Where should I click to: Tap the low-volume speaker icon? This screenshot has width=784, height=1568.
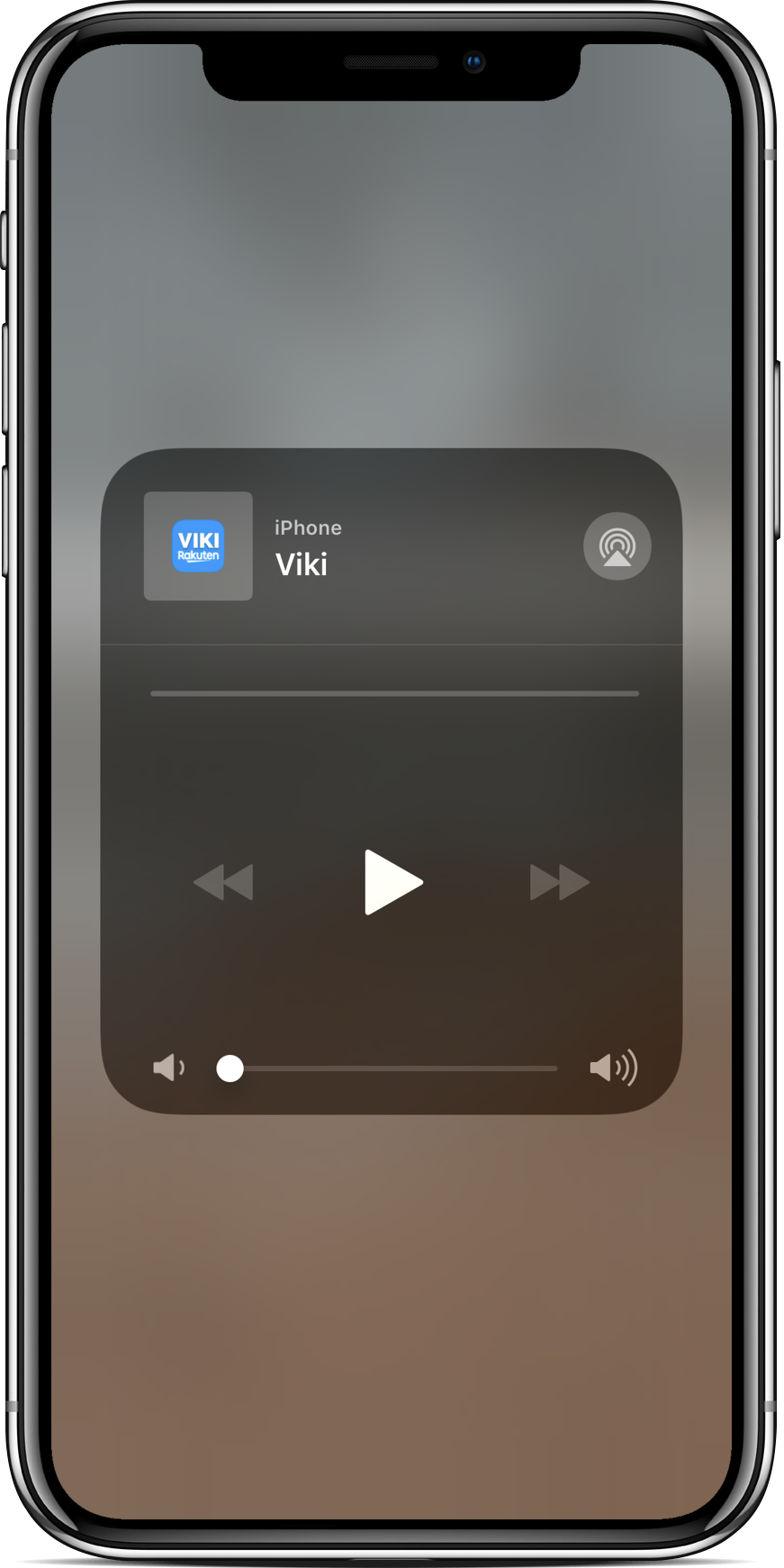[x=168, y=1068]
